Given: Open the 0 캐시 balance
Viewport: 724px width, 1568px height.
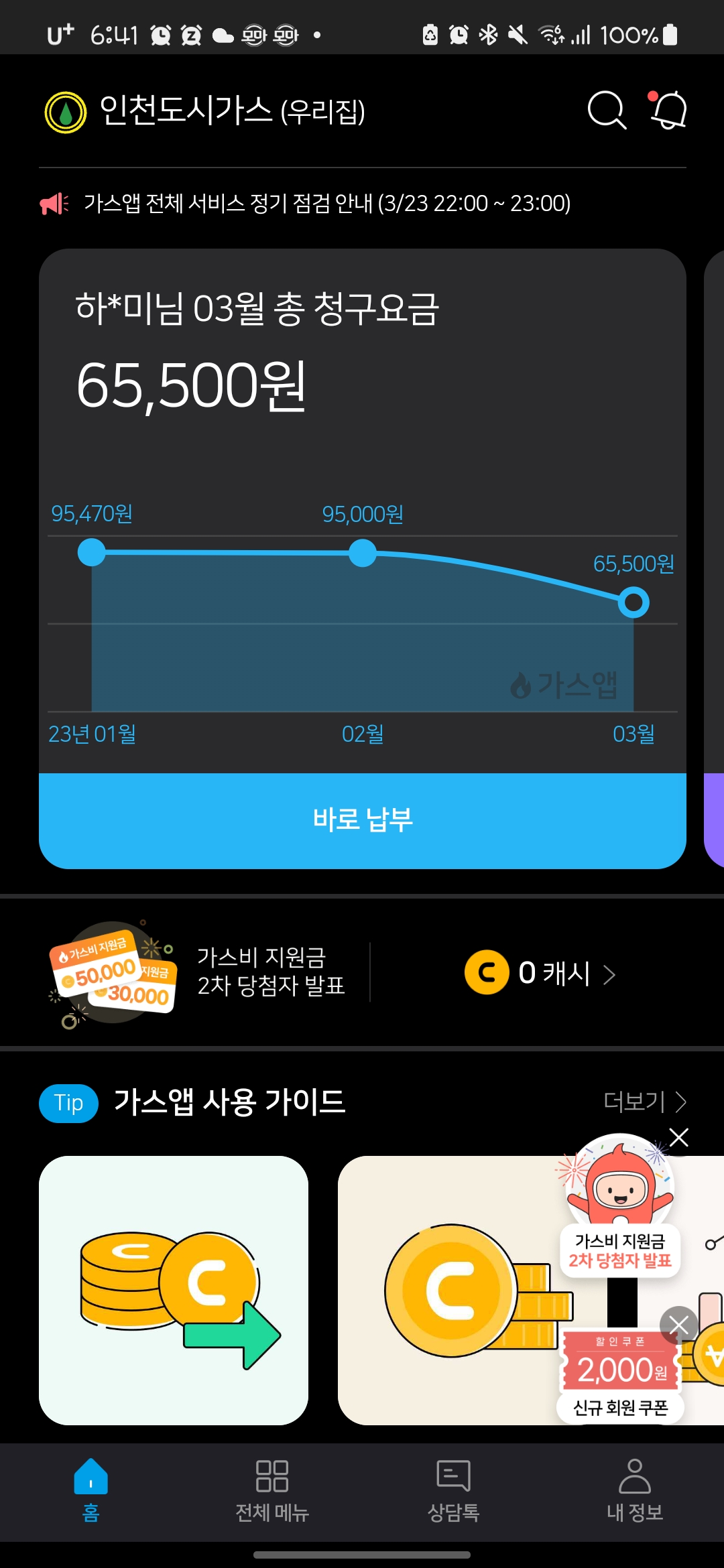Looking at the screenshot, I should click(x=540, y=973).
